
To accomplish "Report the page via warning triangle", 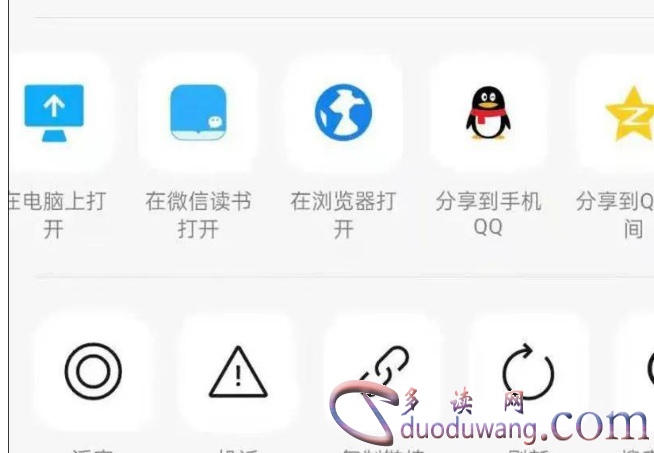I will click(x=238, y=371).
